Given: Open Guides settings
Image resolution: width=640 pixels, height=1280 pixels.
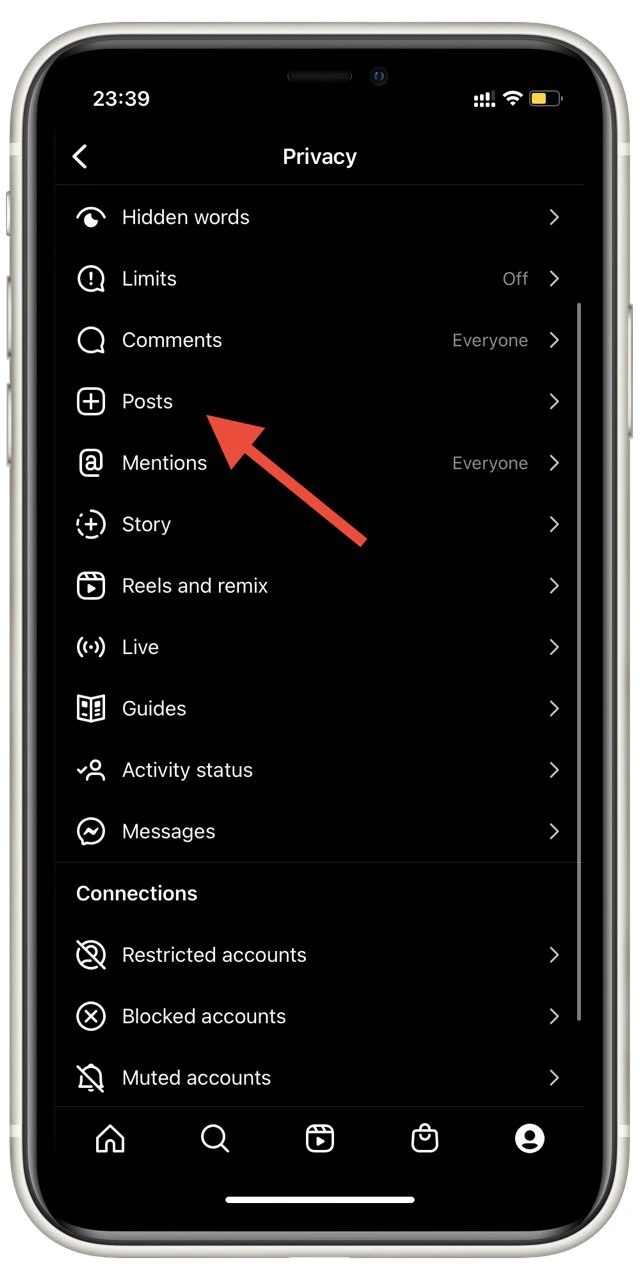Looking at the screenshot, I should pyautogui.click(x=319, y=709).
